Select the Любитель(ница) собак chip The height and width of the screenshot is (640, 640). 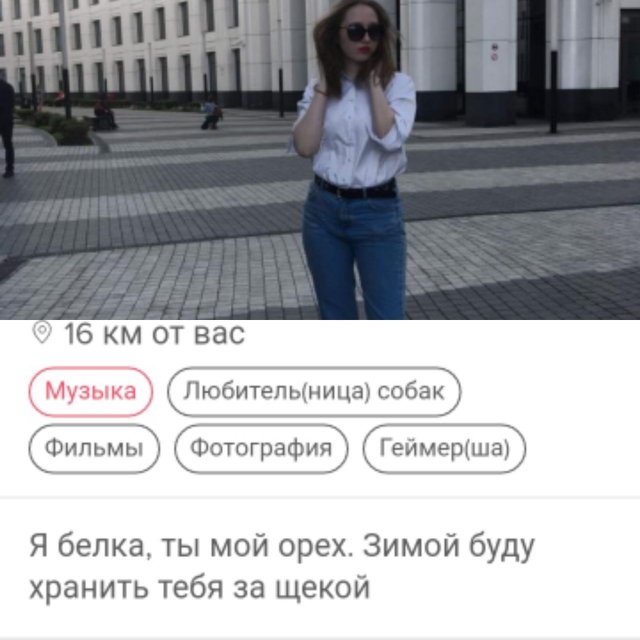[313, 391]
